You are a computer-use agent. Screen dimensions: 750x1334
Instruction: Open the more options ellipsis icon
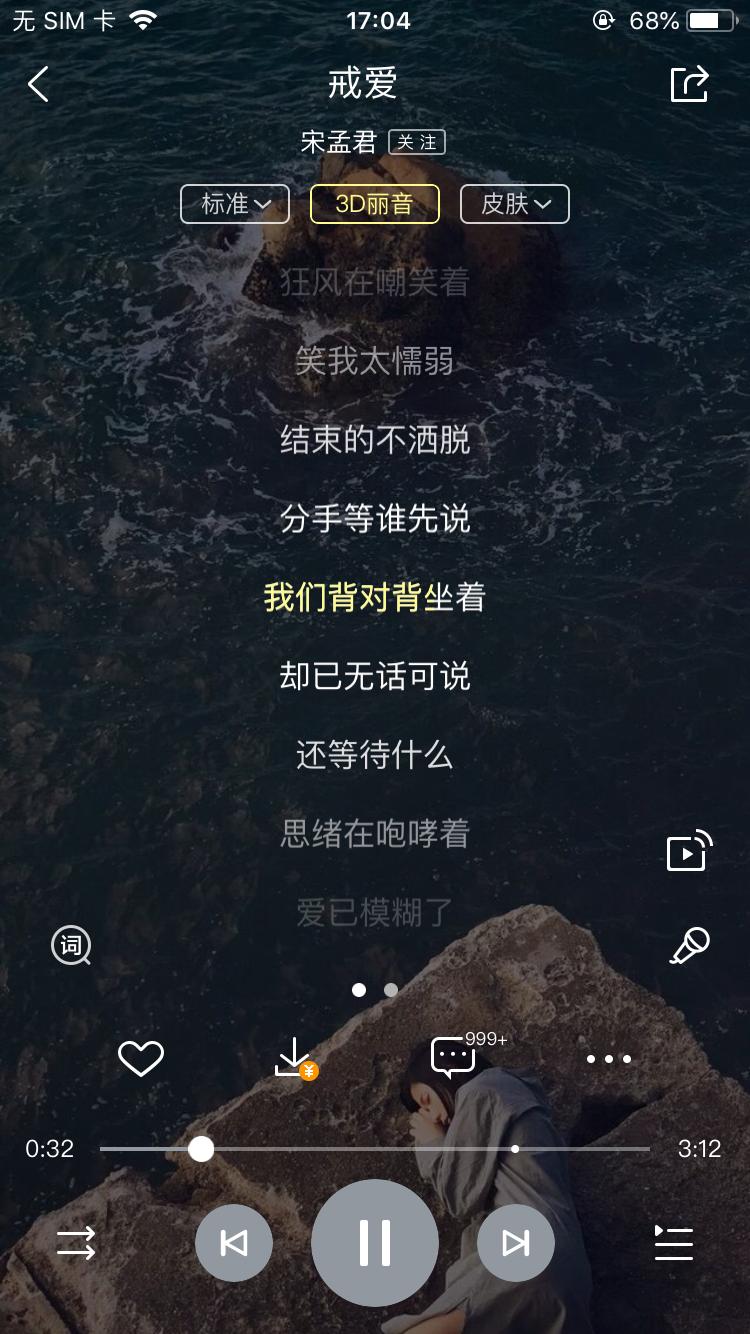[x=609, y=1058]
